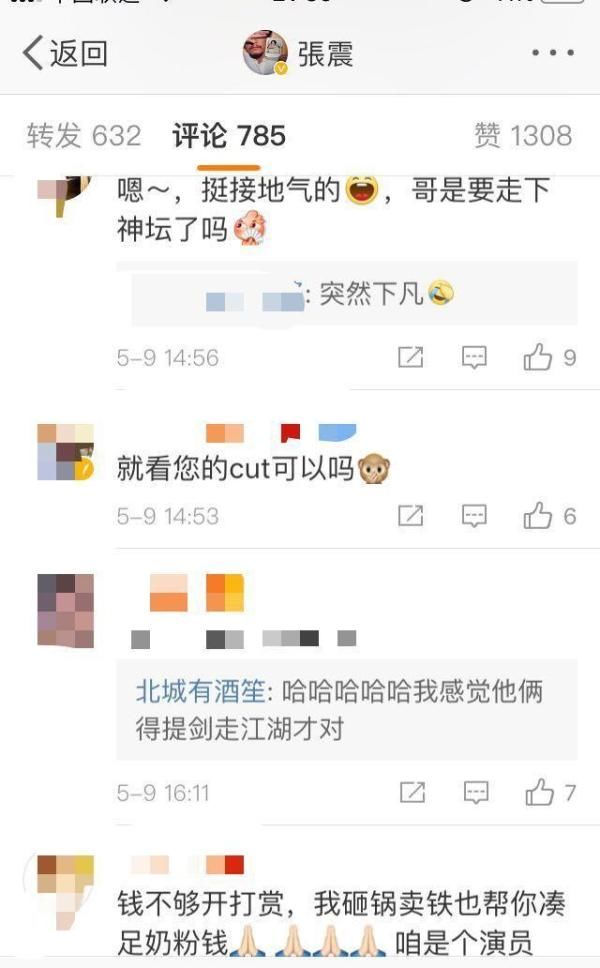Switch to the 赞 1308 tab
Screen dimensions: 600x968
click(523, 136)
